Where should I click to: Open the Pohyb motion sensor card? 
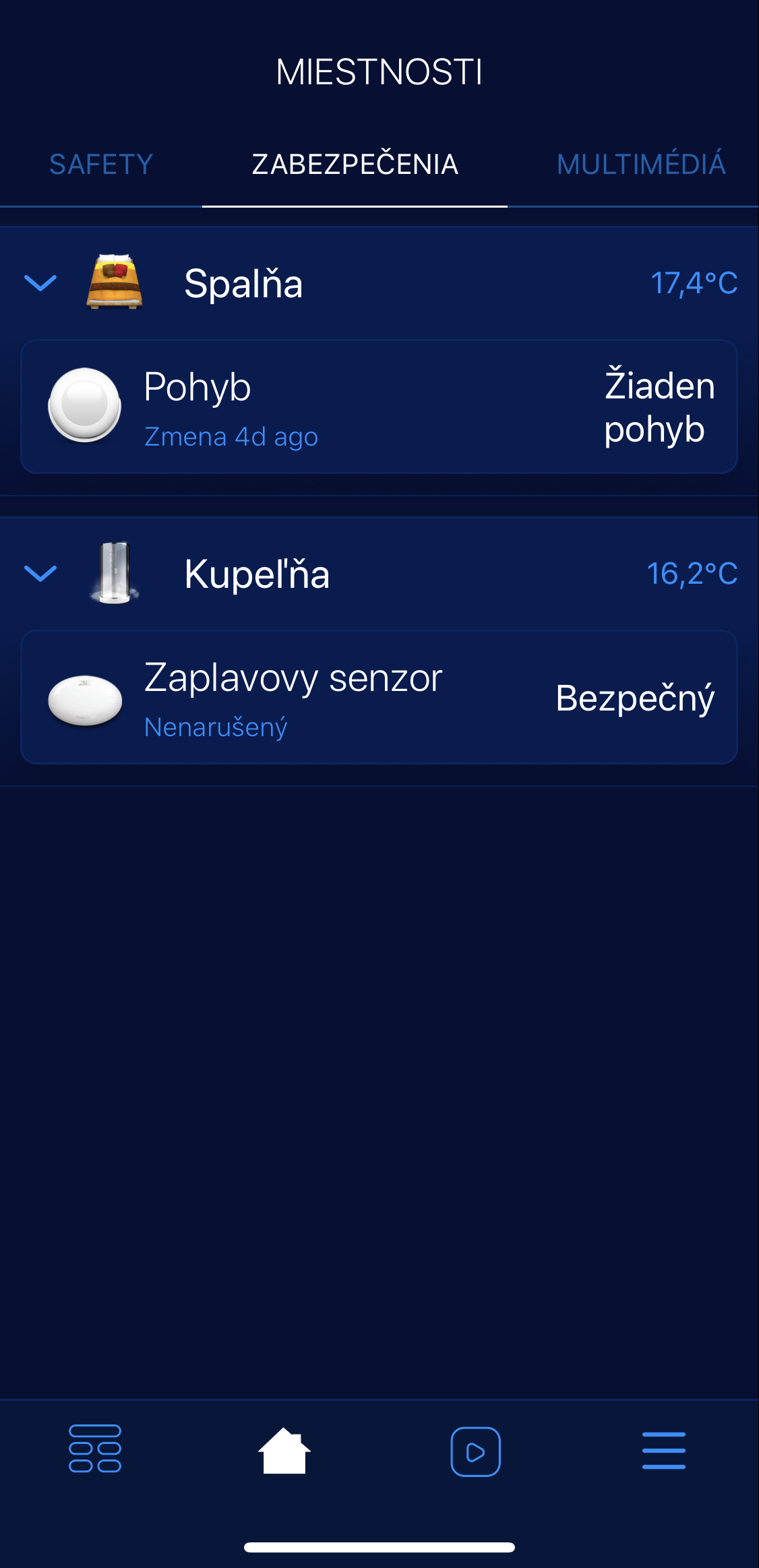click(x=379, y=407)
